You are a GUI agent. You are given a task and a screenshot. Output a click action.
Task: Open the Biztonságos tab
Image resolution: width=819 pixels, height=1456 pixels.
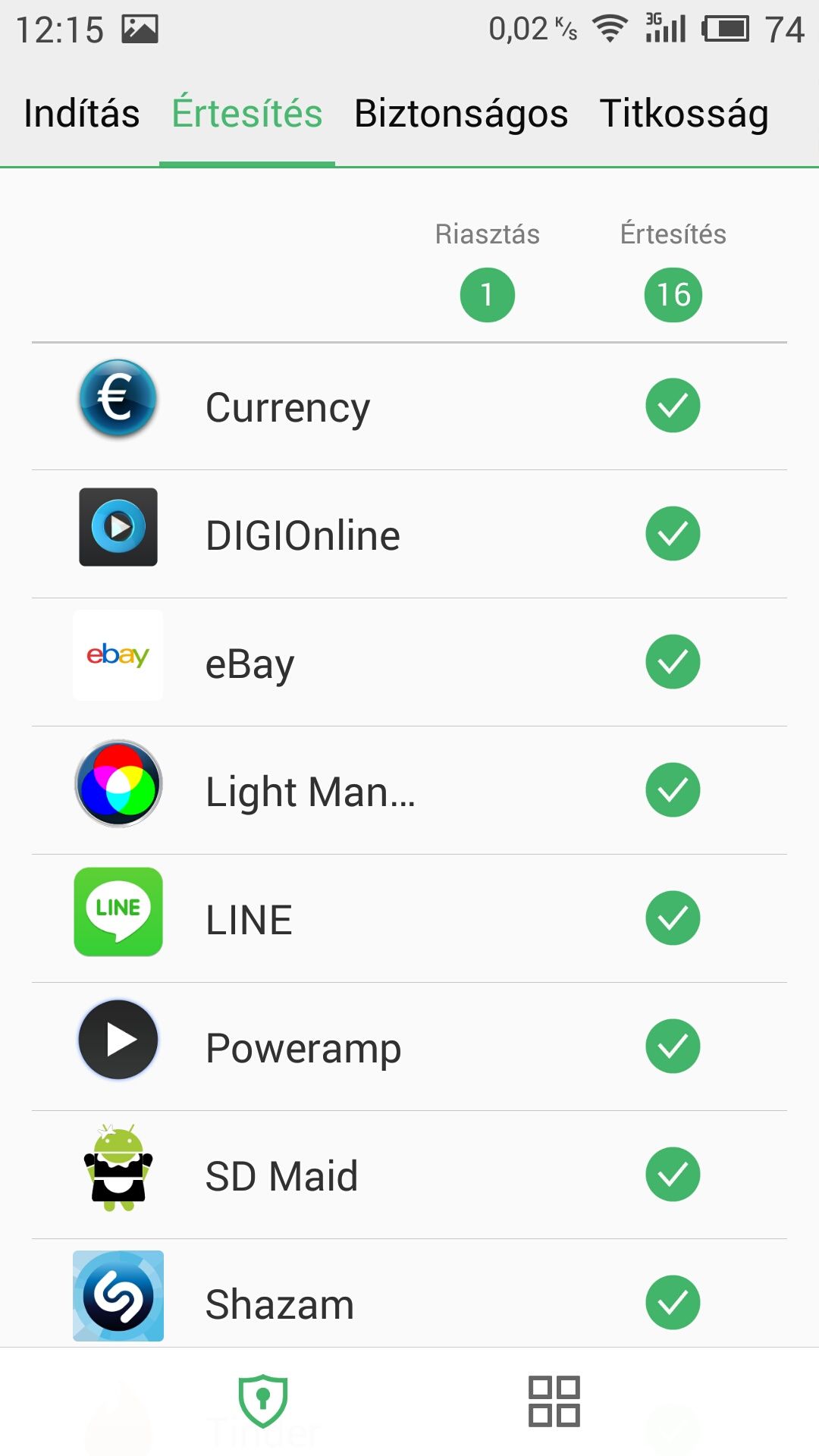461,115
